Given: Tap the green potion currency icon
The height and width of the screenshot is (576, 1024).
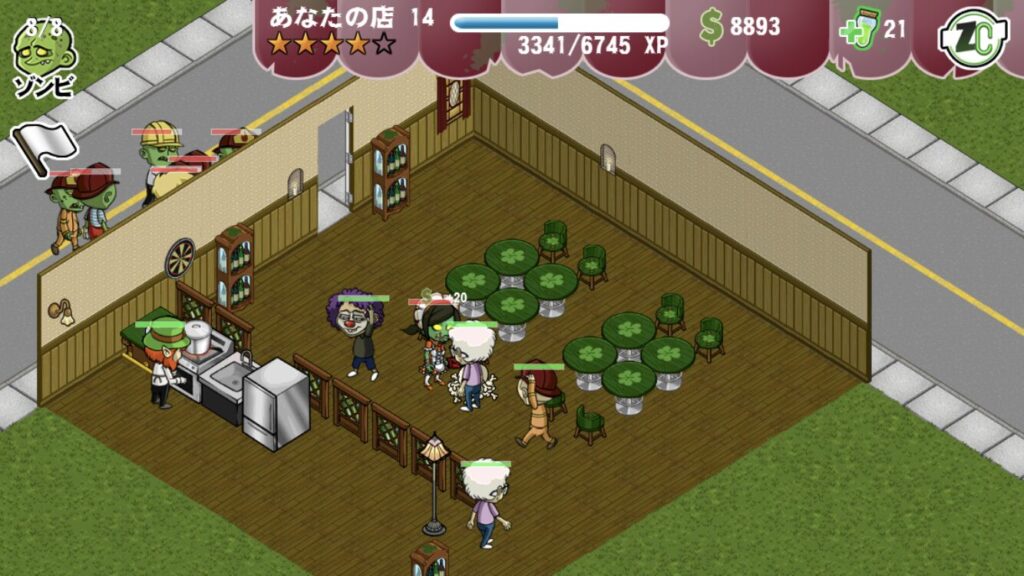Looking at the screenshot, I should coord(859,28).
